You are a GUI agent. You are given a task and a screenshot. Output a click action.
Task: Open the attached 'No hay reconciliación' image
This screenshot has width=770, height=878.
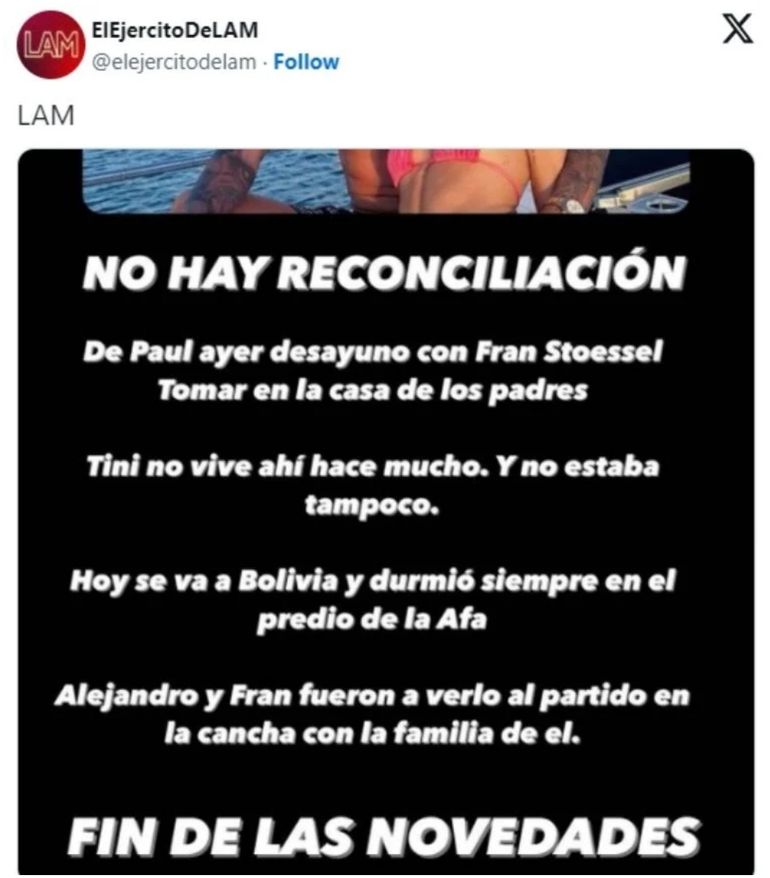pos(386,510)
